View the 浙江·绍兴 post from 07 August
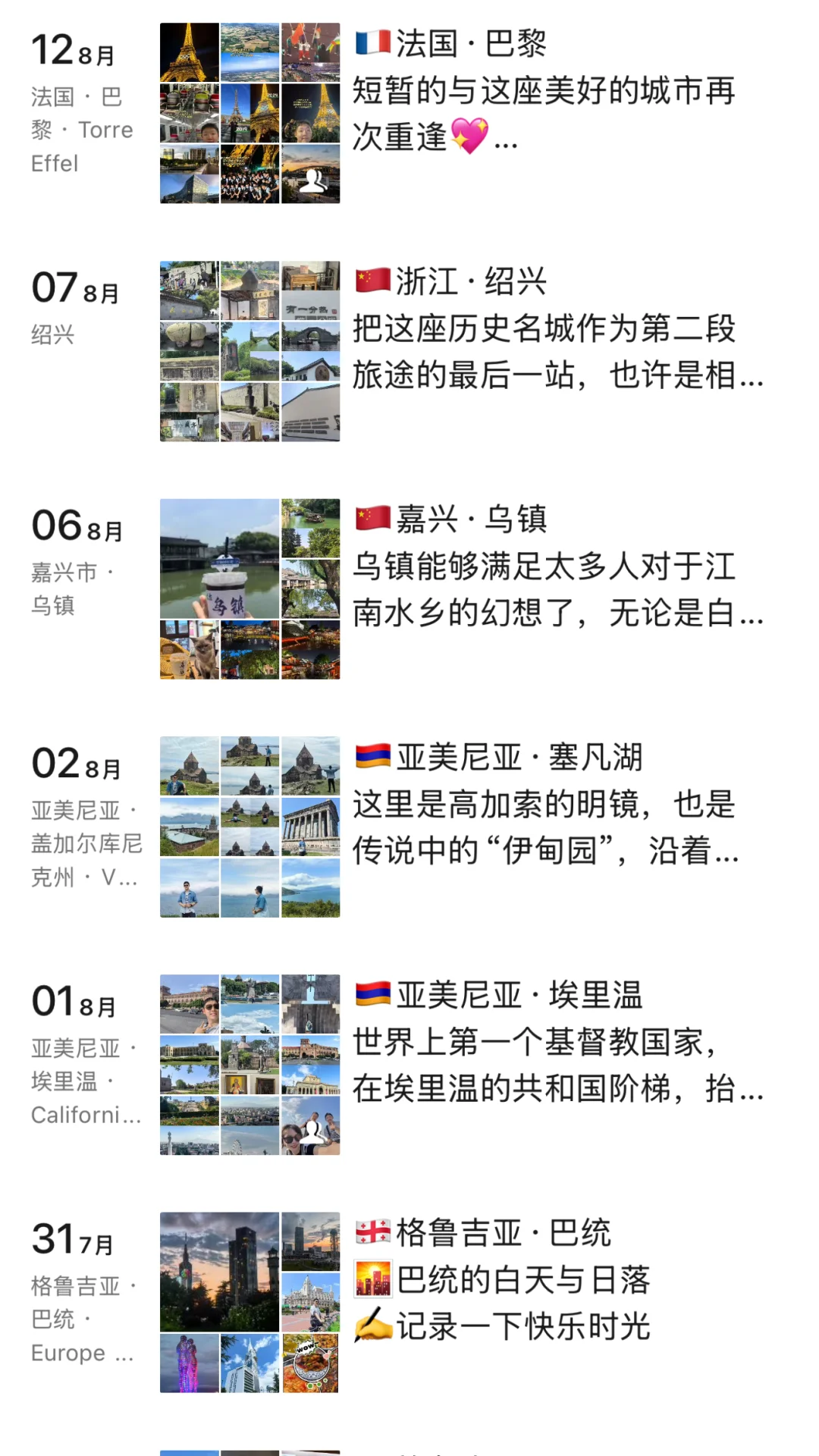Viewport: 819px width, 1456px height. pos(557,328)
